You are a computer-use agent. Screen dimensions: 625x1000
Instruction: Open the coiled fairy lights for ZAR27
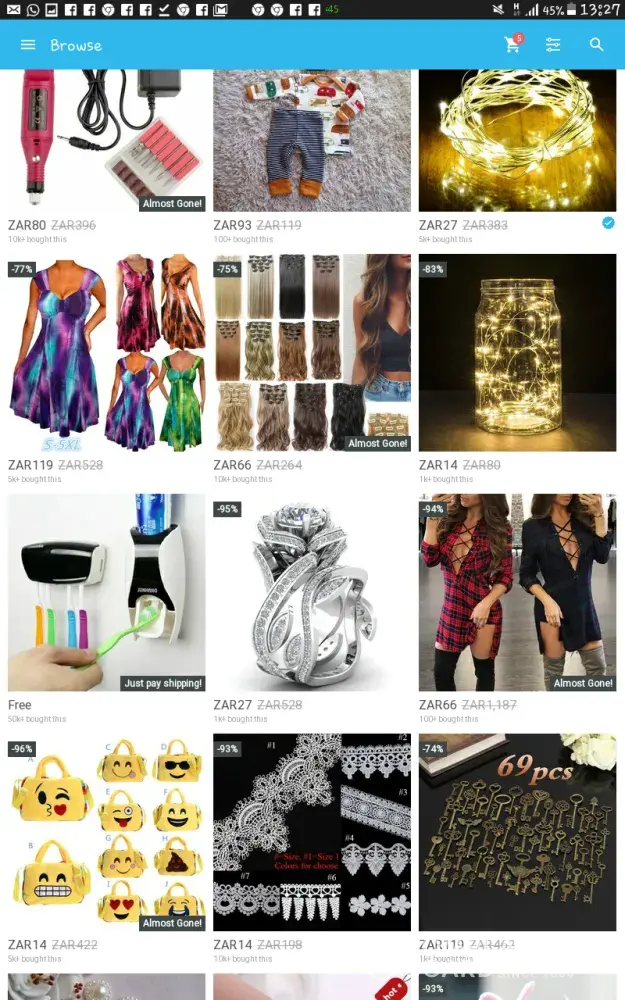pyautogui.click(x=517, y=140)
